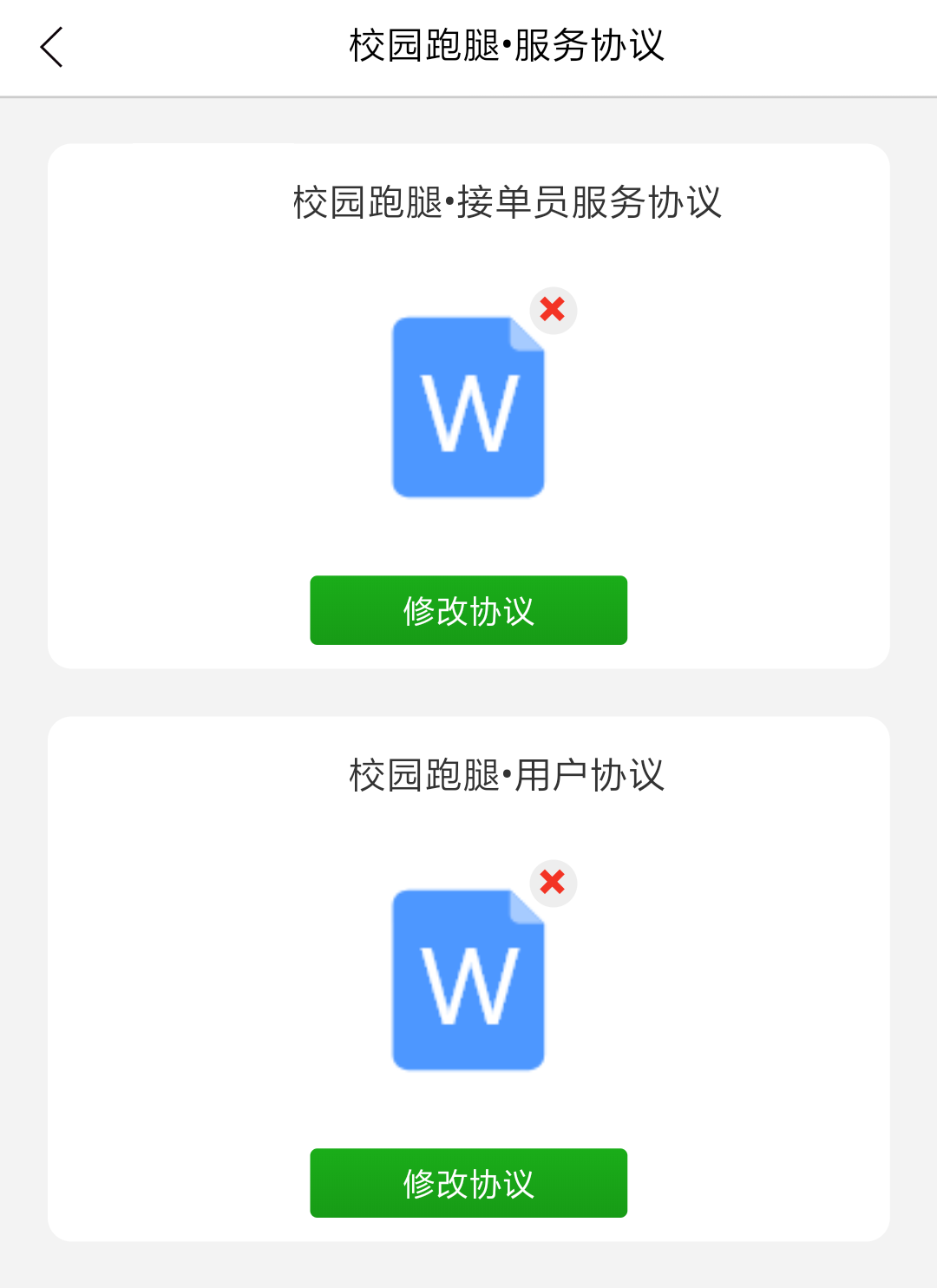Tap 修改协议 under 接单员服务协议
This screenshot has width=937, height=1288.
468,610
